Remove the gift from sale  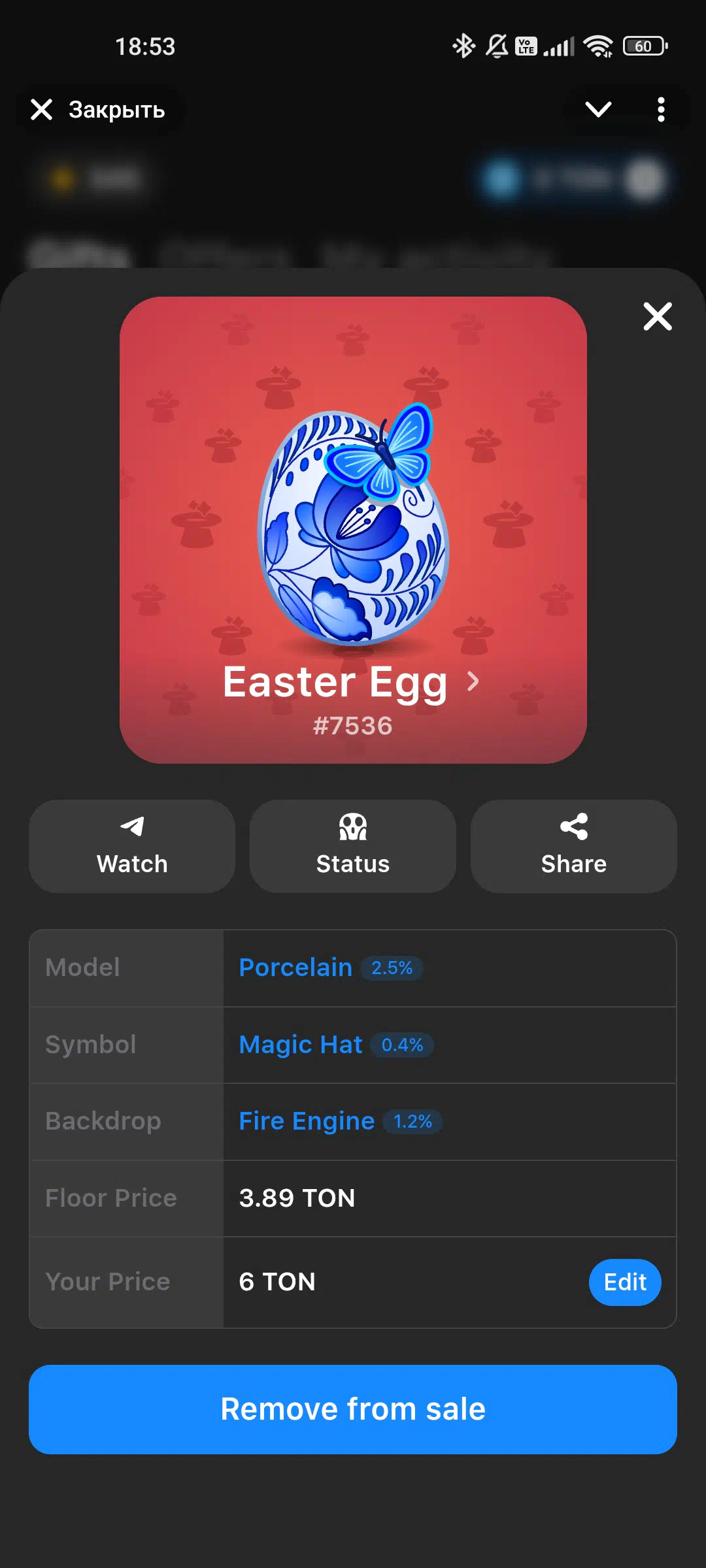353,1409
